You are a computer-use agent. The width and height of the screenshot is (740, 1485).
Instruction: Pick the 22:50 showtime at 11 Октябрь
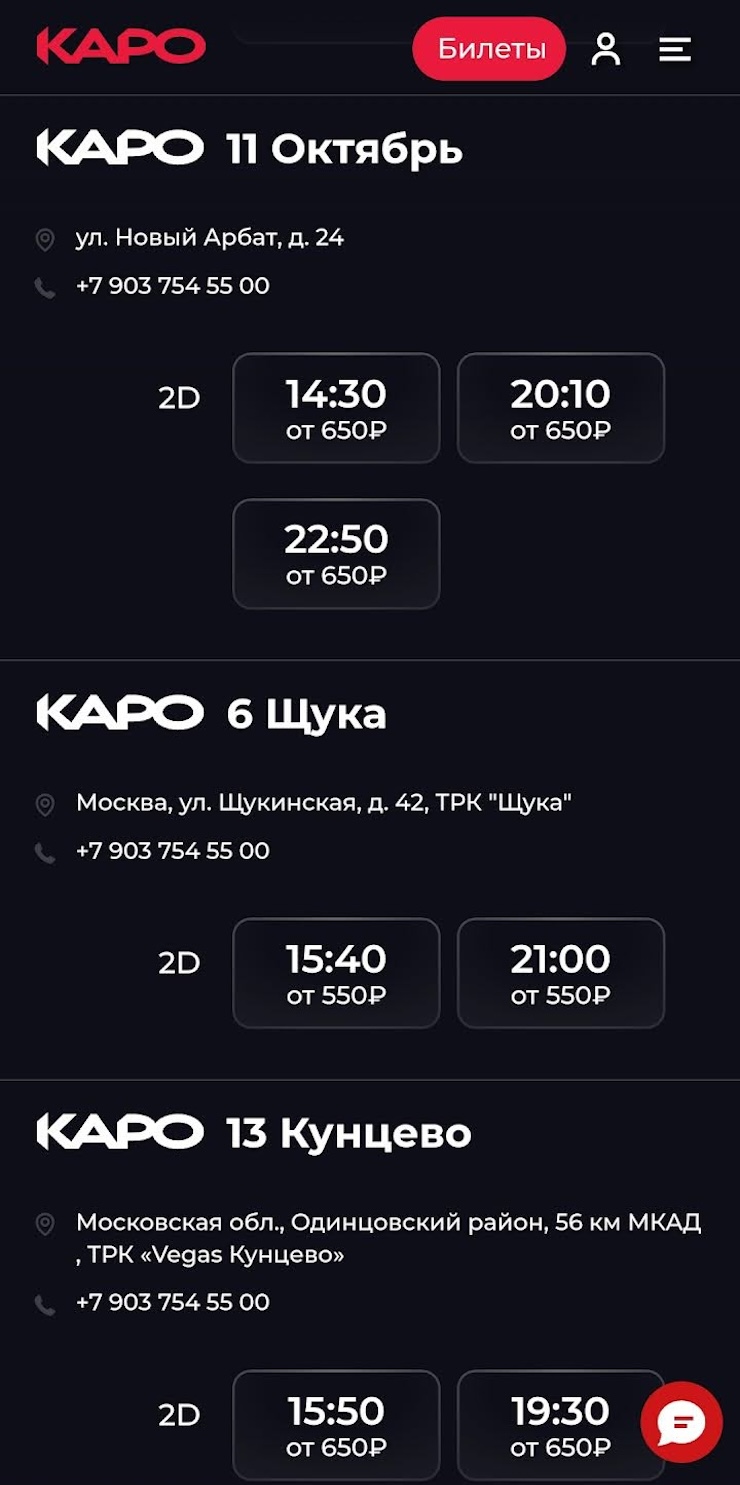pos(336,553)
